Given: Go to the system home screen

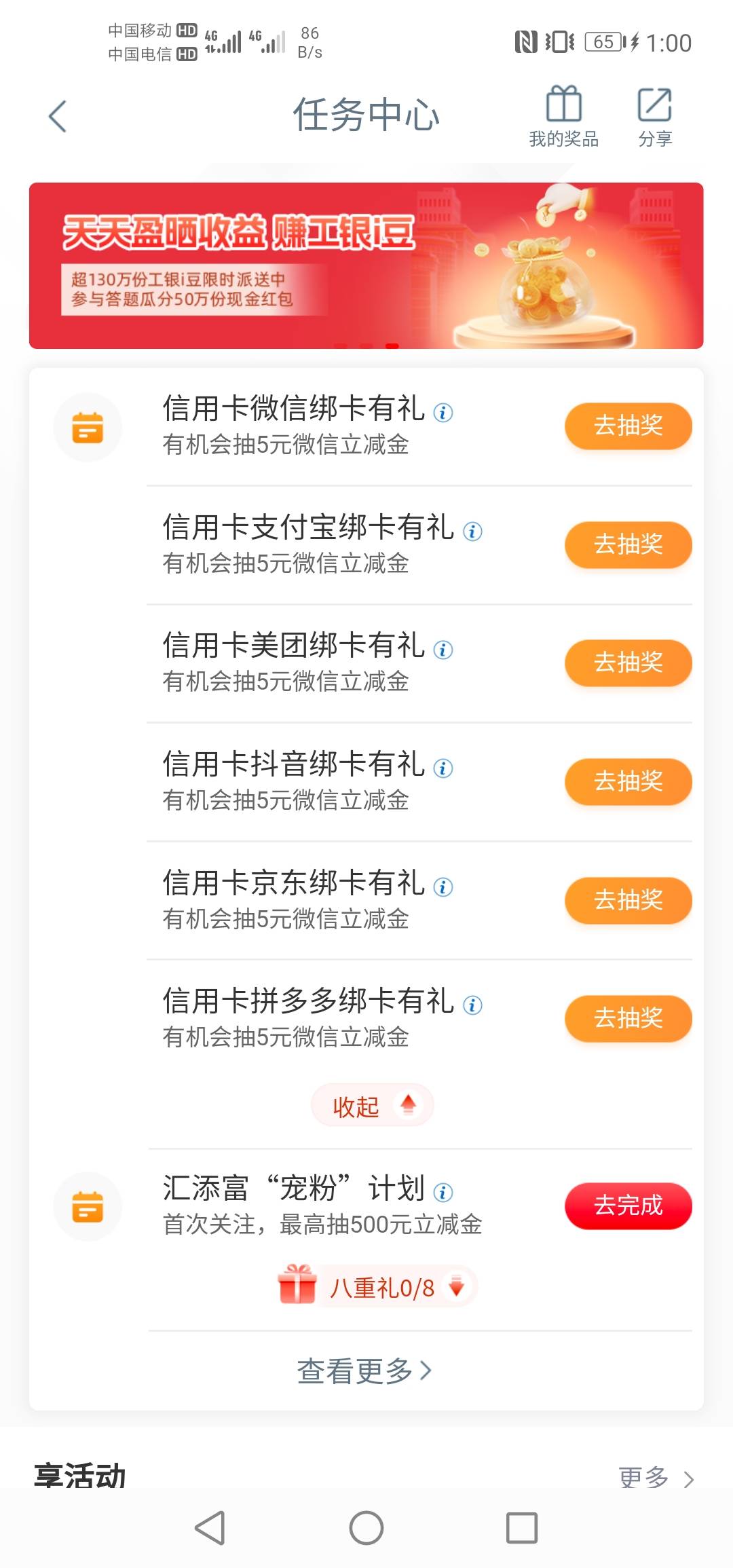Looking at the screenshot, I should (366, 1528).
